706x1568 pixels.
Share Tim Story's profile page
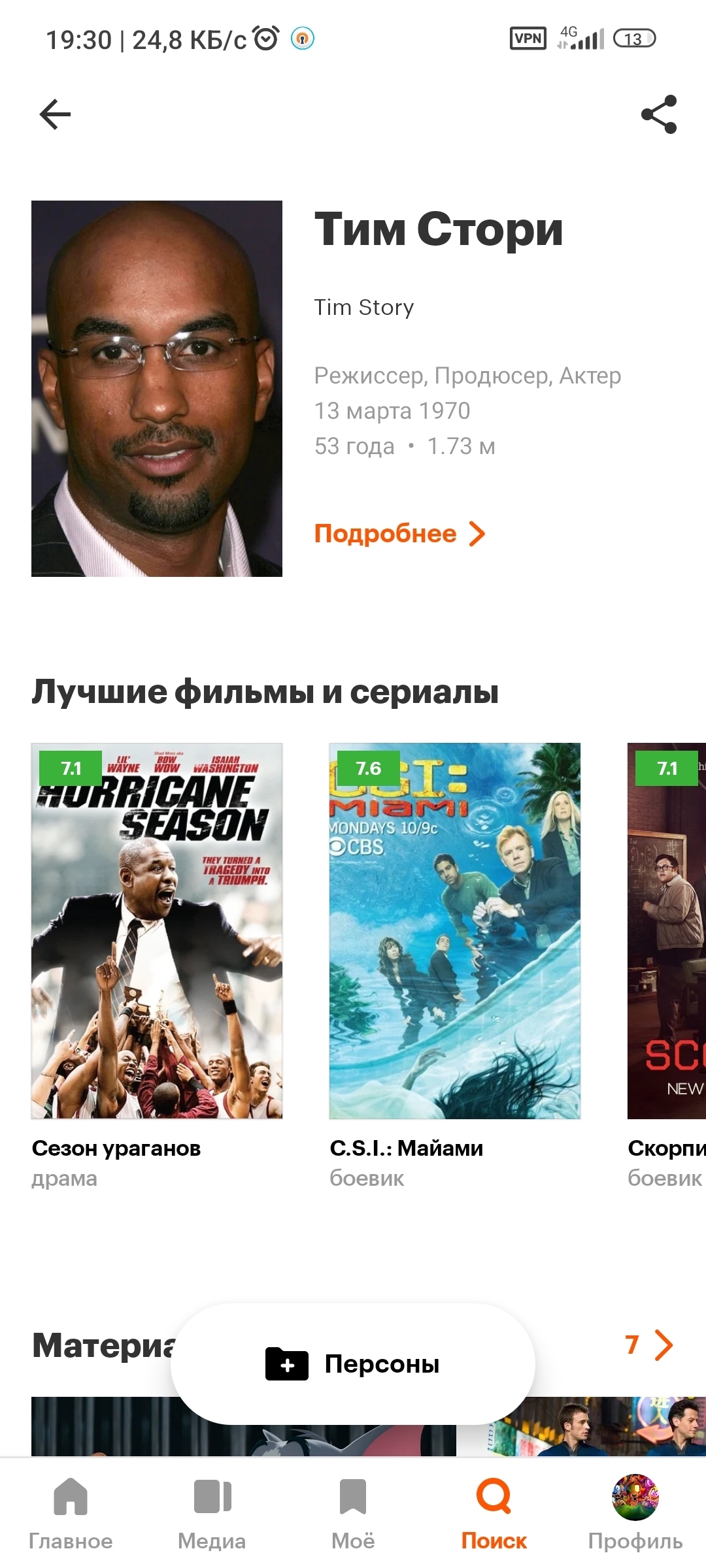pos(658,115)
